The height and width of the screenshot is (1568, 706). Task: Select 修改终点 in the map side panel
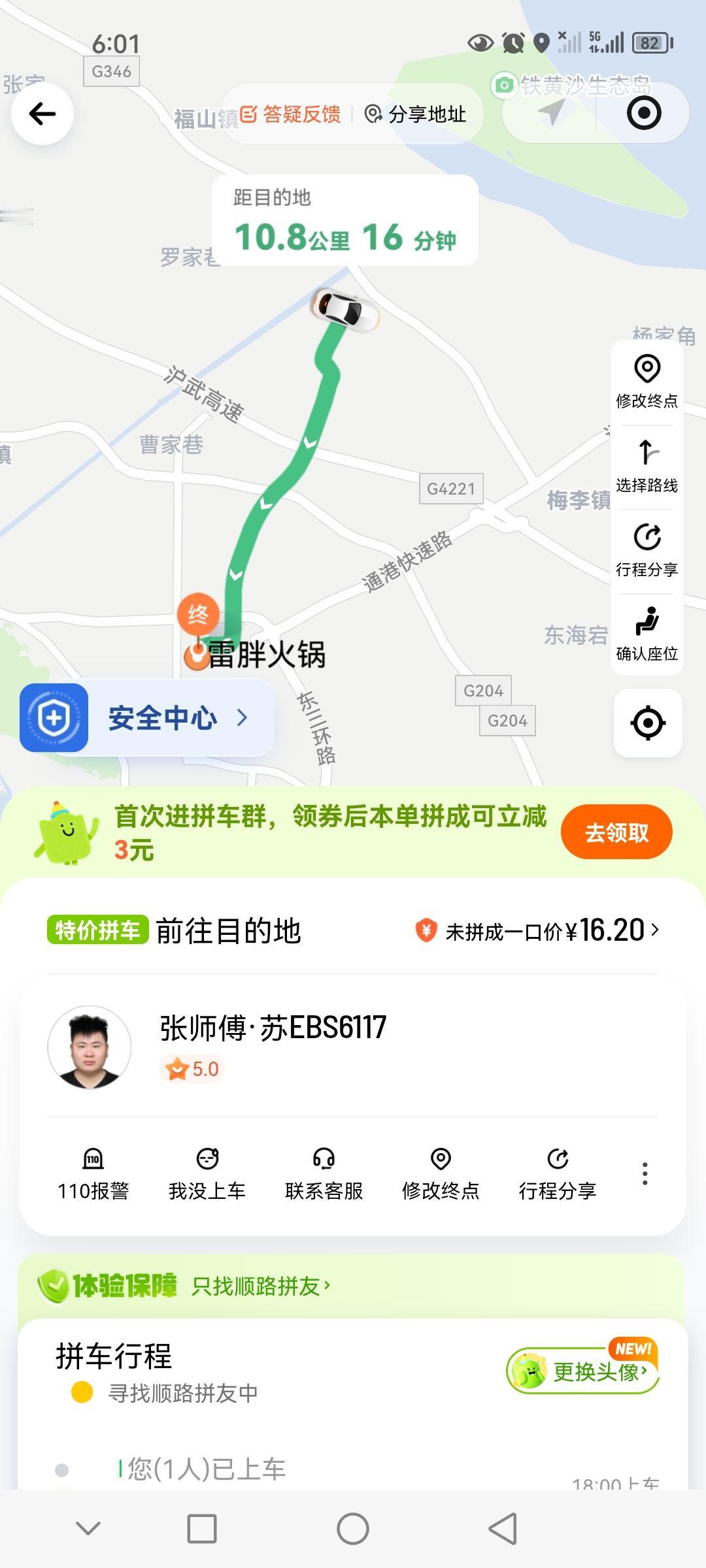647,383
